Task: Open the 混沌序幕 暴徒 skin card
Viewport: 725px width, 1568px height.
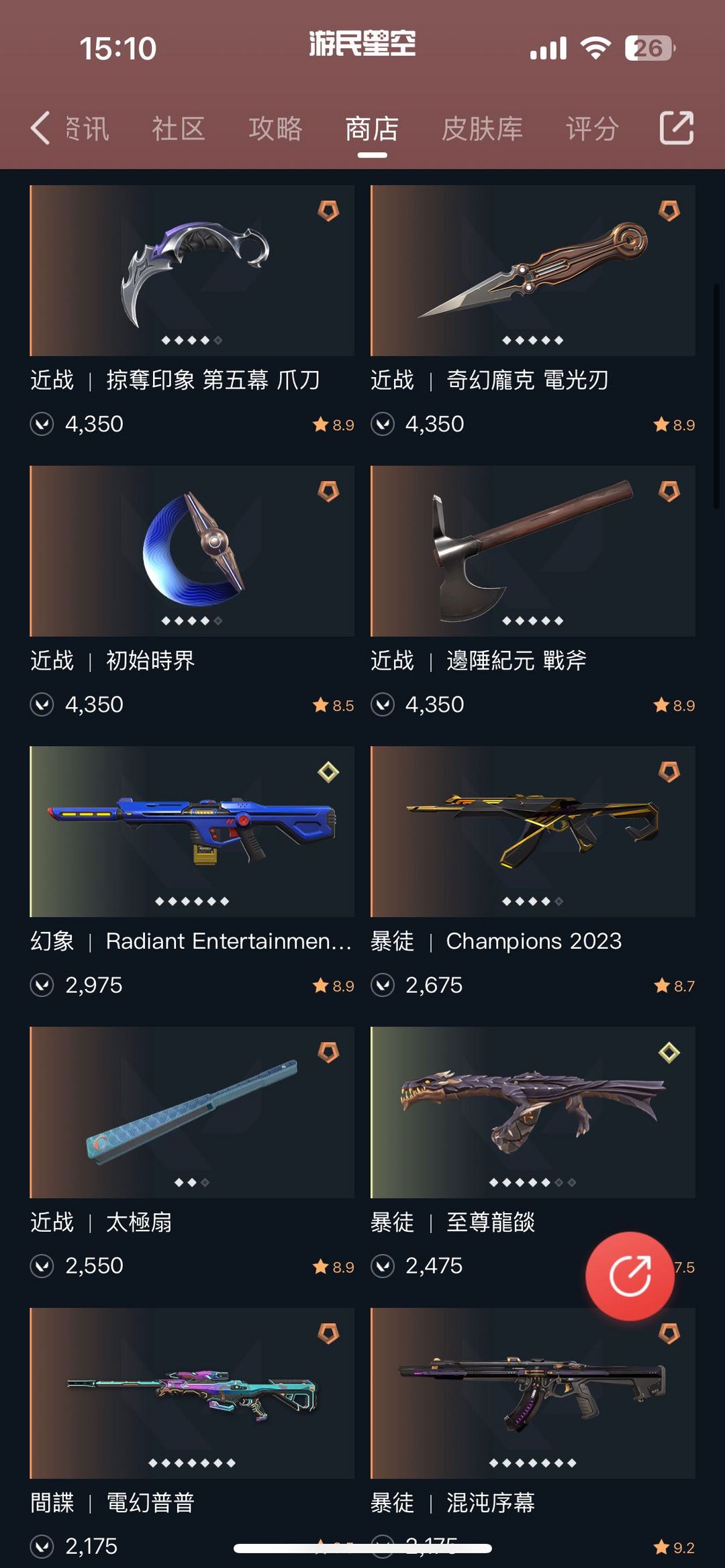Action: (532, 1393)
